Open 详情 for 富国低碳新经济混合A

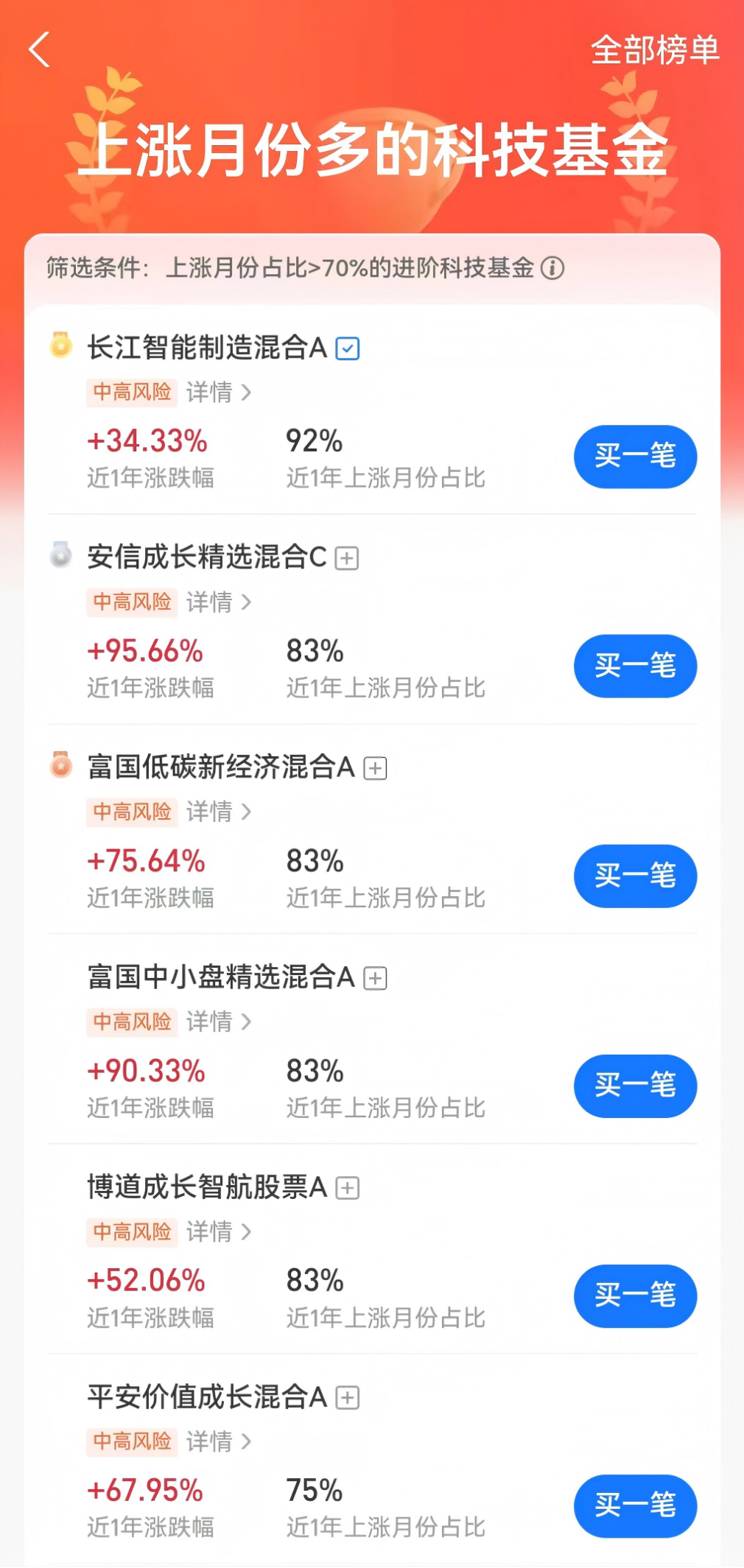coord(218,812)
